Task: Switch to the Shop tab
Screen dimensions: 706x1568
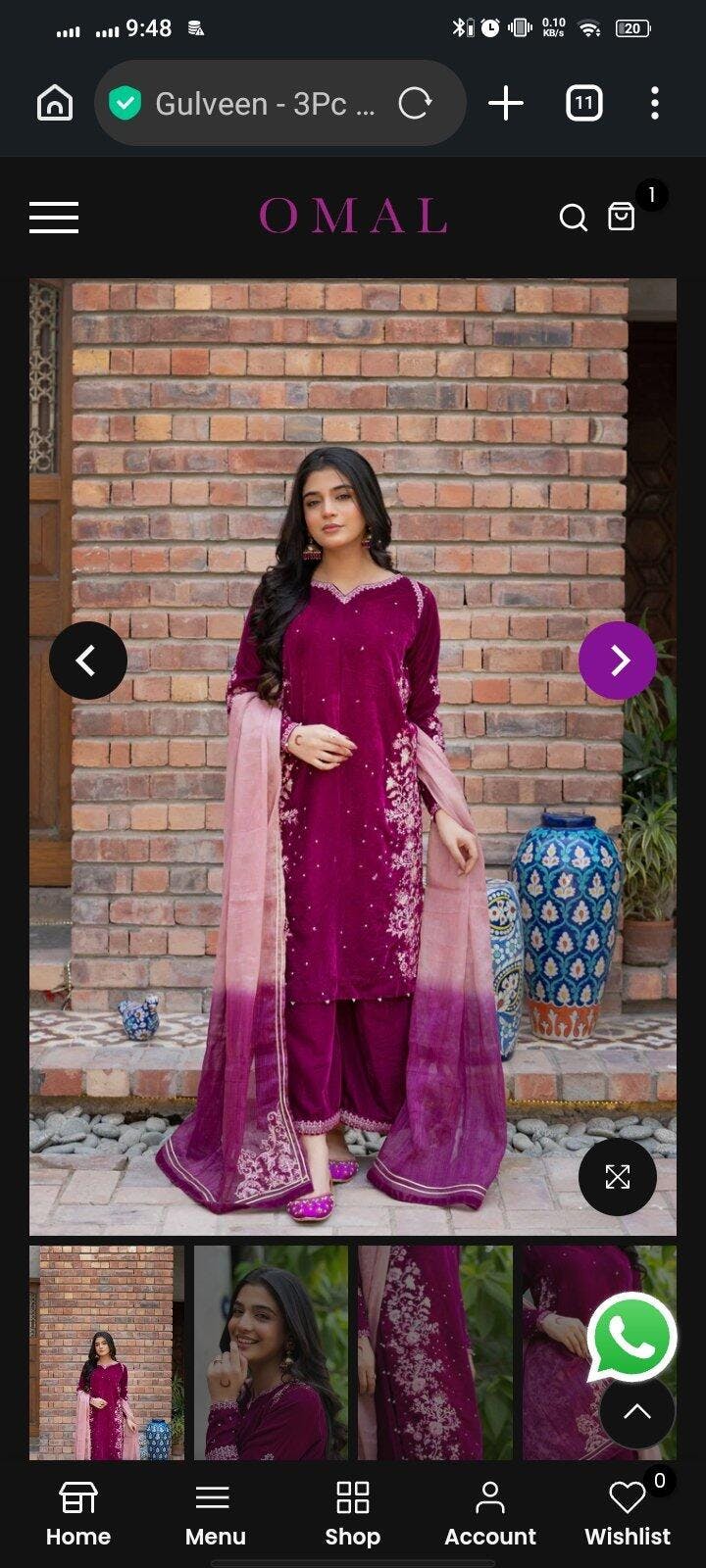Action: click(352, 1514)
